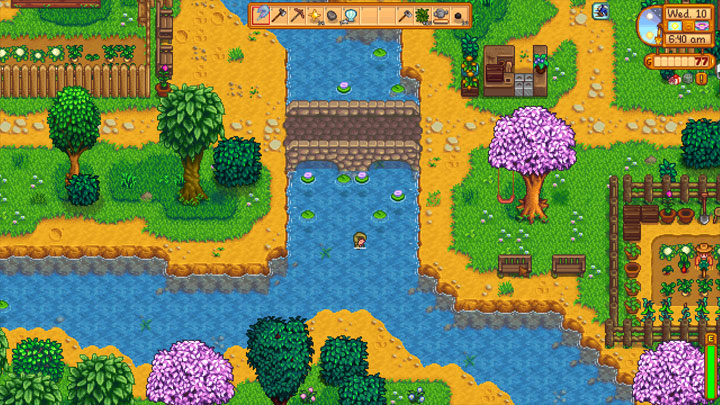The height and width of the screenshot is (405, 720).
Task: Equip the axe from the toolbar
Action: point(279,15)
